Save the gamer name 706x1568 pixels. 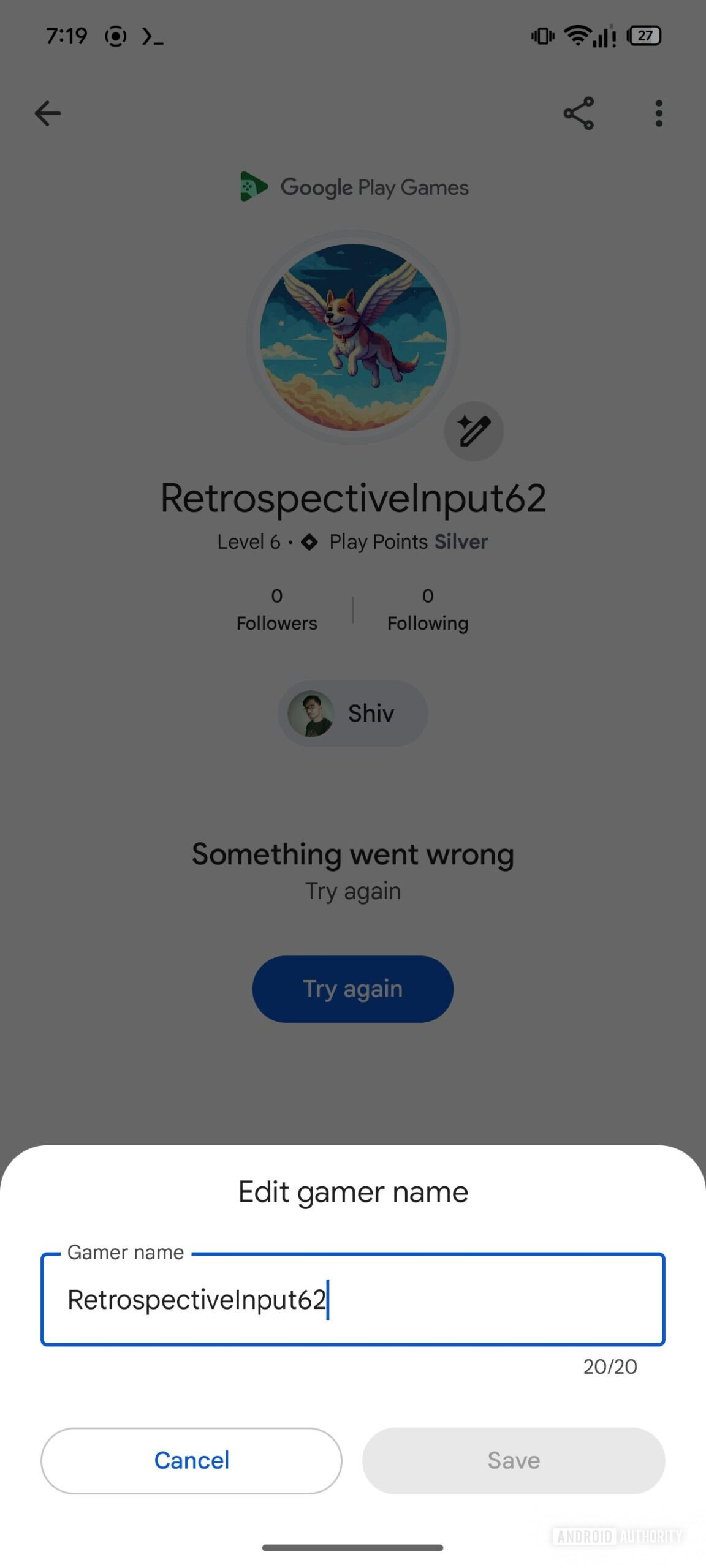click(x=513, y=1461)
